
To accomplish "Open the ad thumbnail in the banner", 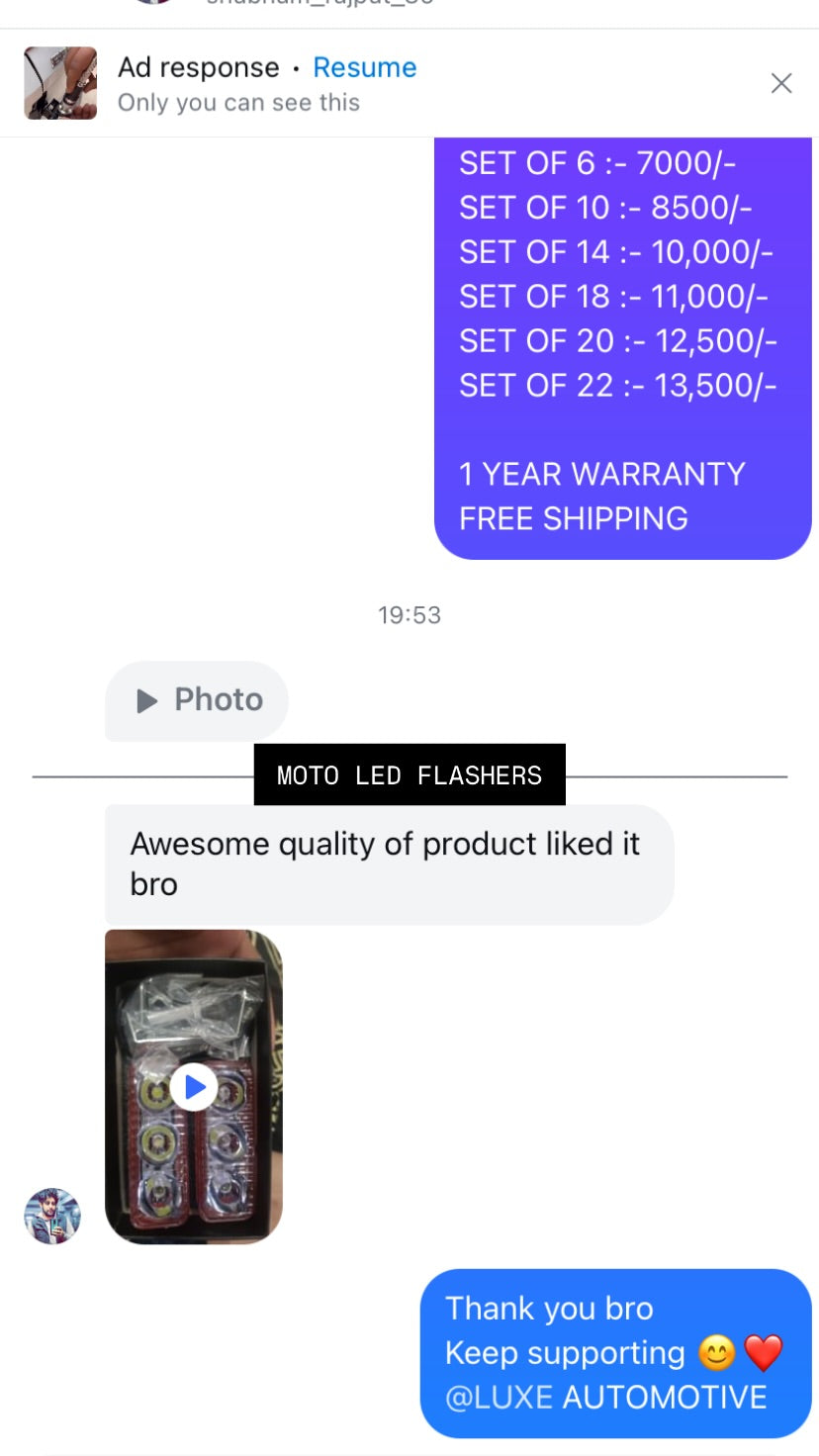I will click(x=60, y=83).
